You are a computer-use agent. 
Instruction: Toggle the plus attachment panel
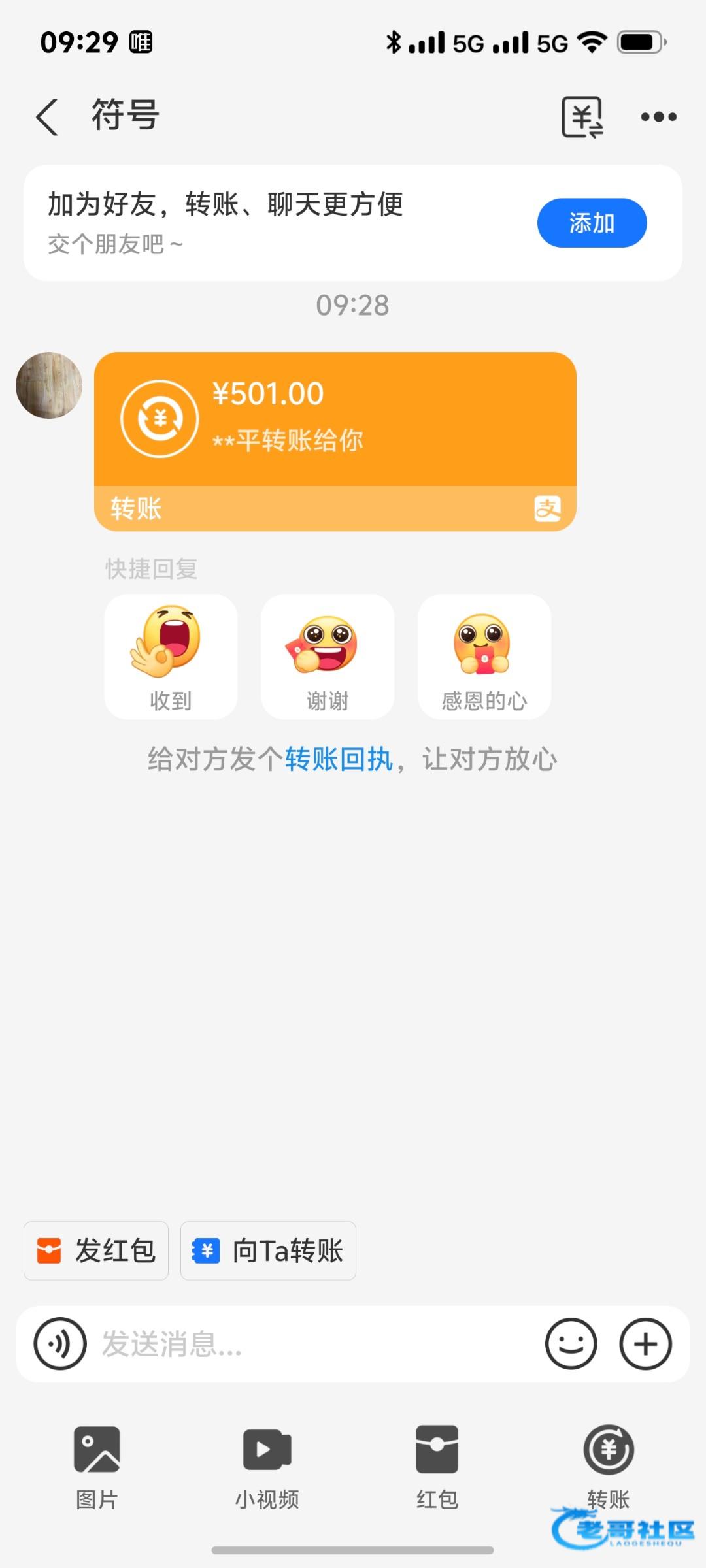(645, 1344)
